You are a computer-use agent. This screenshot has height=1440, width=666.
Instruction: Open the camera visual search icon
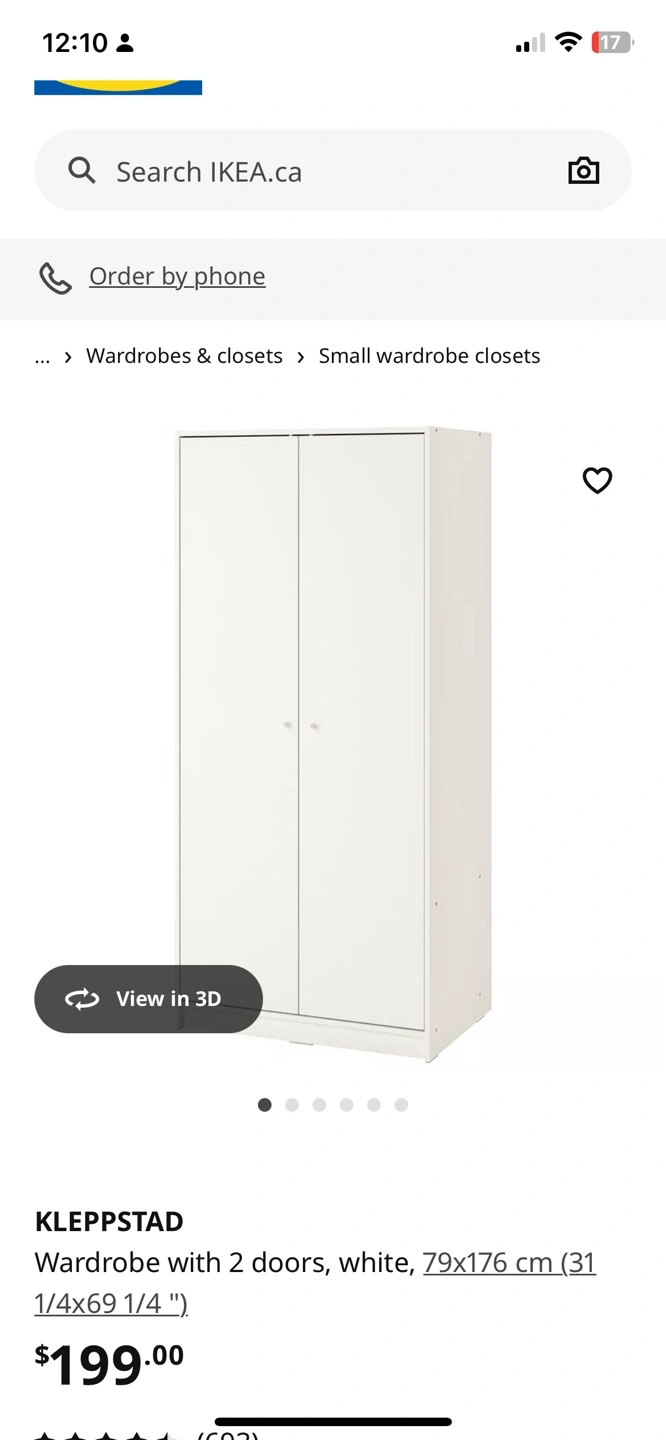583,171
